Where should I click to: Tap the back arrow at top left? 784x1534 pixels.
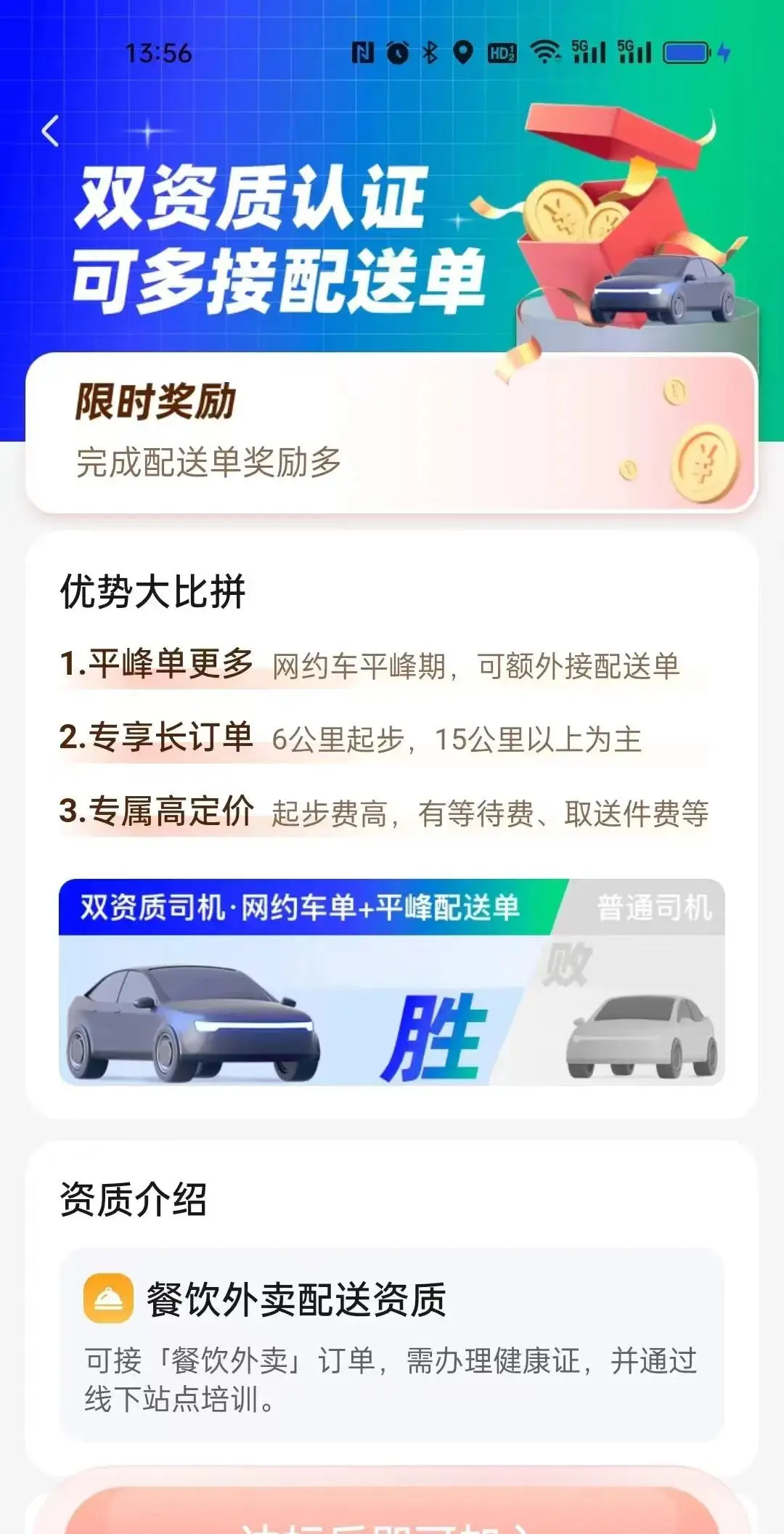click(x=49, y=131)
